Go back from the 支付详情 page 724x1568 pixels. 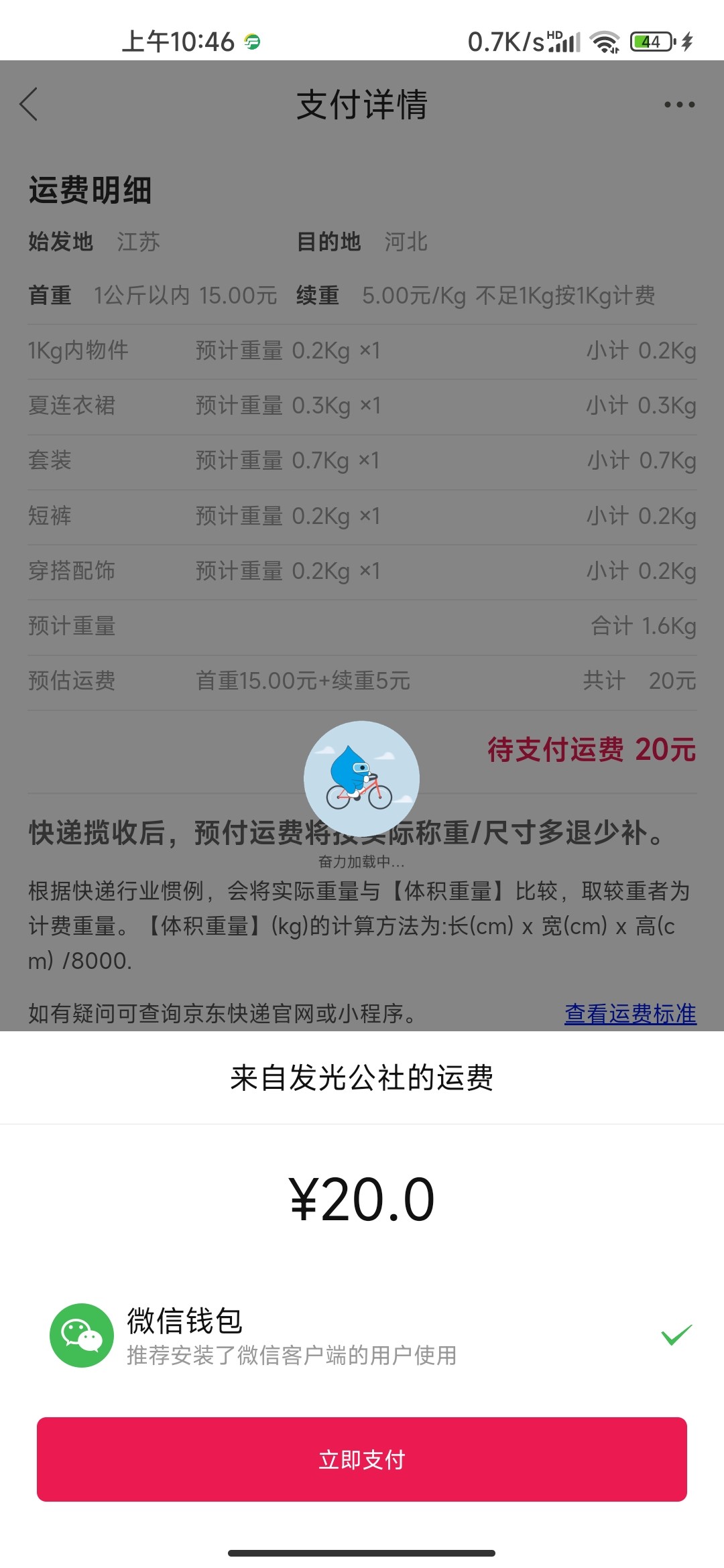tap(29, 105)
